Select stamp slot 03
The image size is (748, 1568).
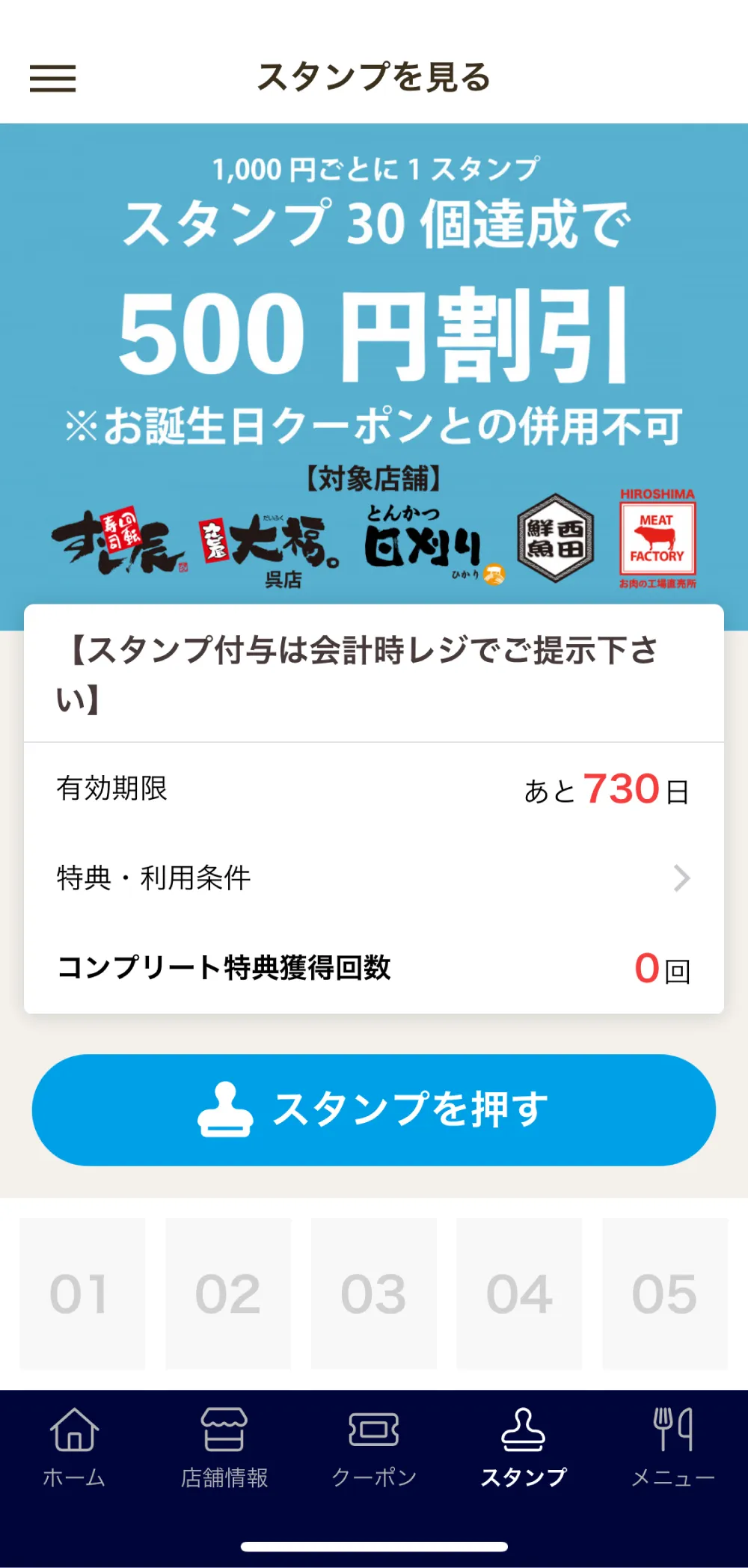pos(374,1290)
